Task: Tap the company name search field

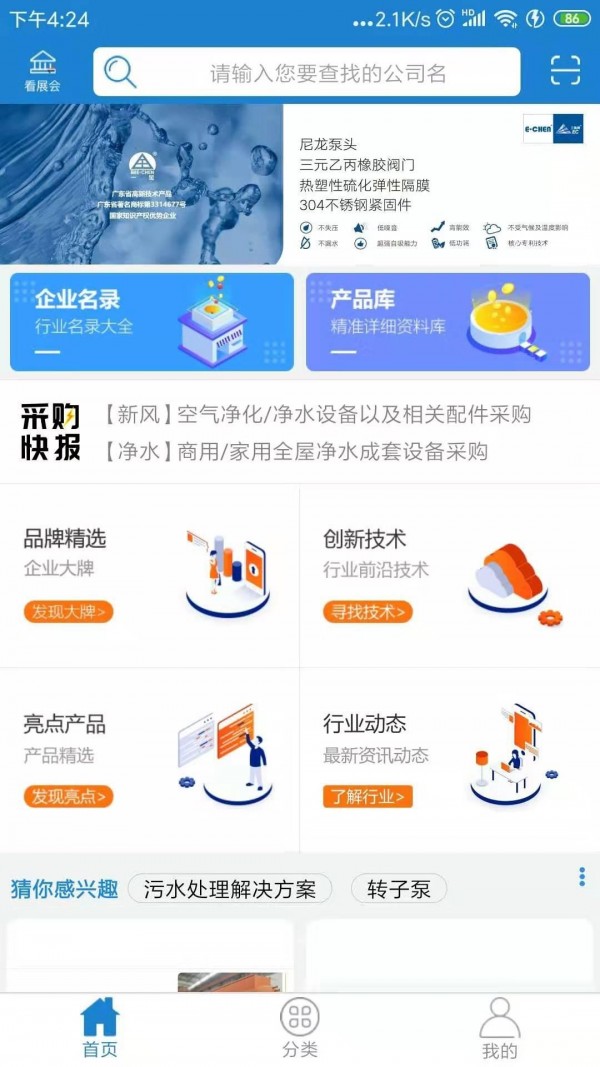Action: [x=307, y=72]
